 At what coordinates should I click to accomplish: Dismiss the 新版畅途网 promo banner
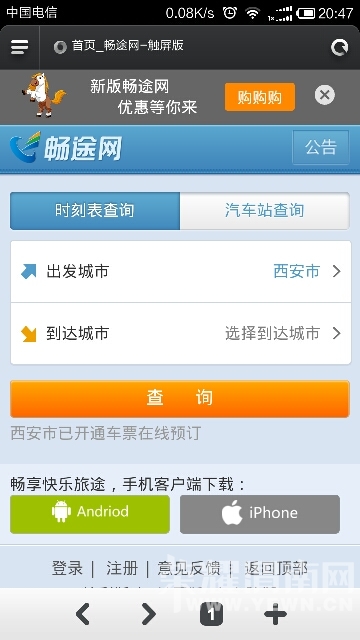point(324,96)
